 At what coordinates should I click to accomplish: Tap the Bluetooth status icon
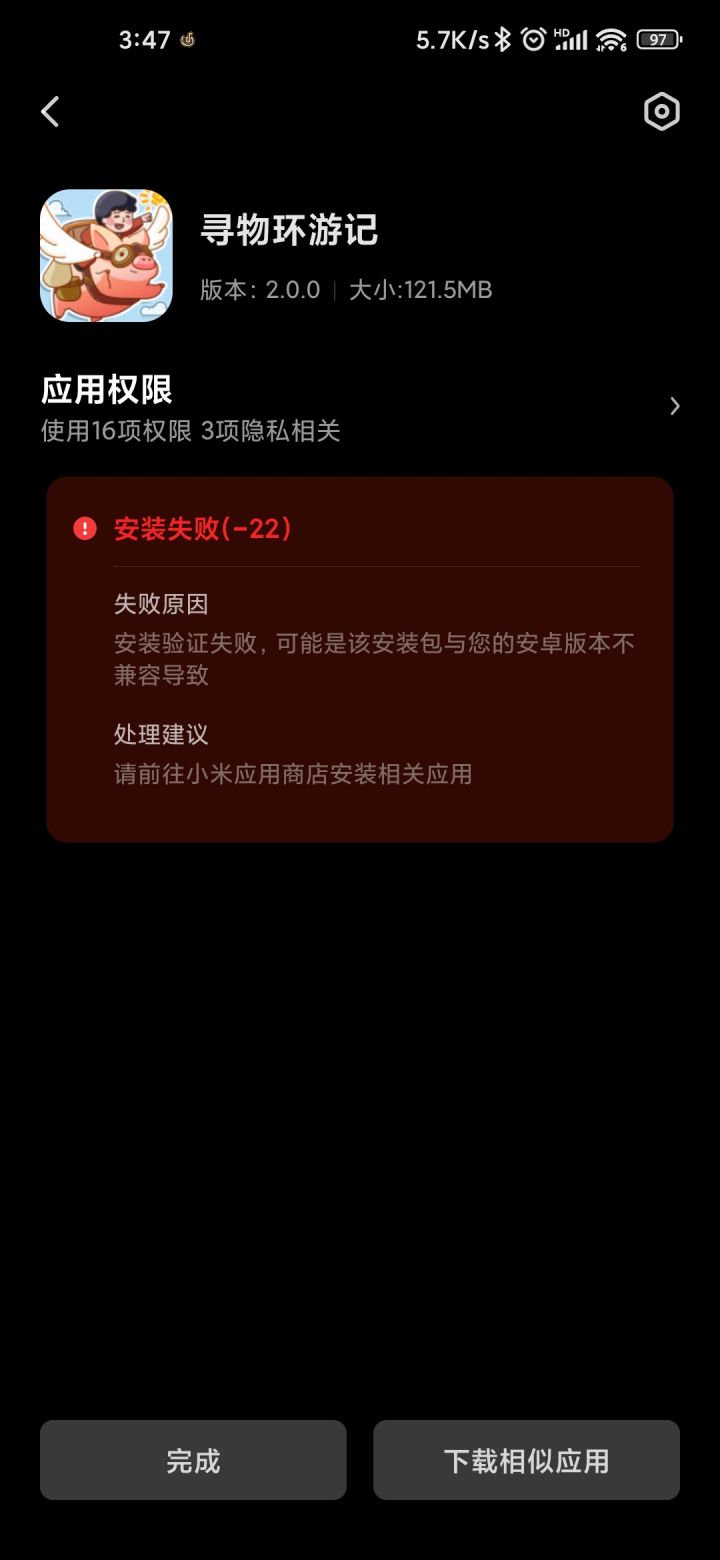coord(502,39)
